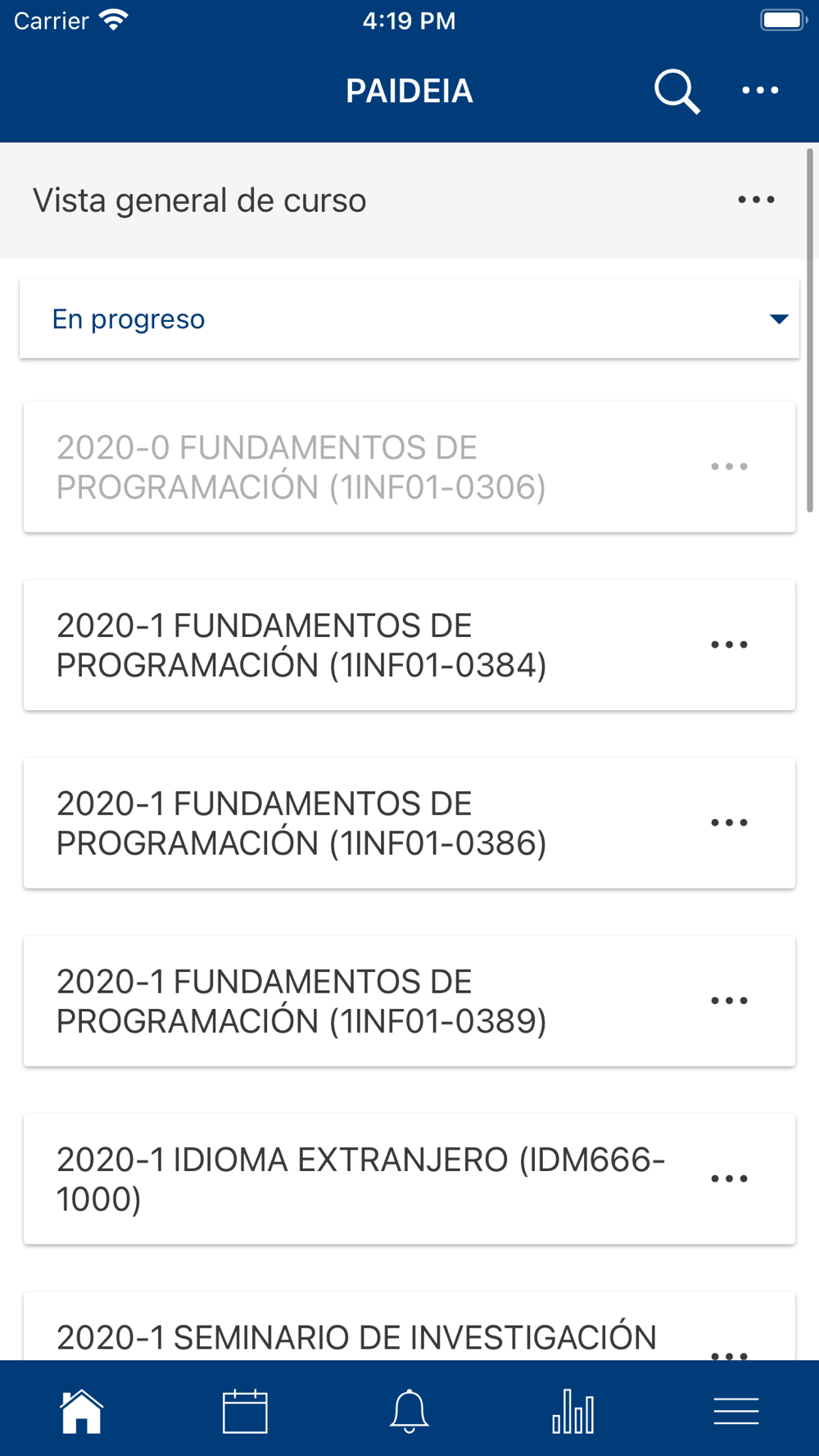Go to the home tab
This screenshot has width=819, height=1456.
click(x=82, y=1412)
